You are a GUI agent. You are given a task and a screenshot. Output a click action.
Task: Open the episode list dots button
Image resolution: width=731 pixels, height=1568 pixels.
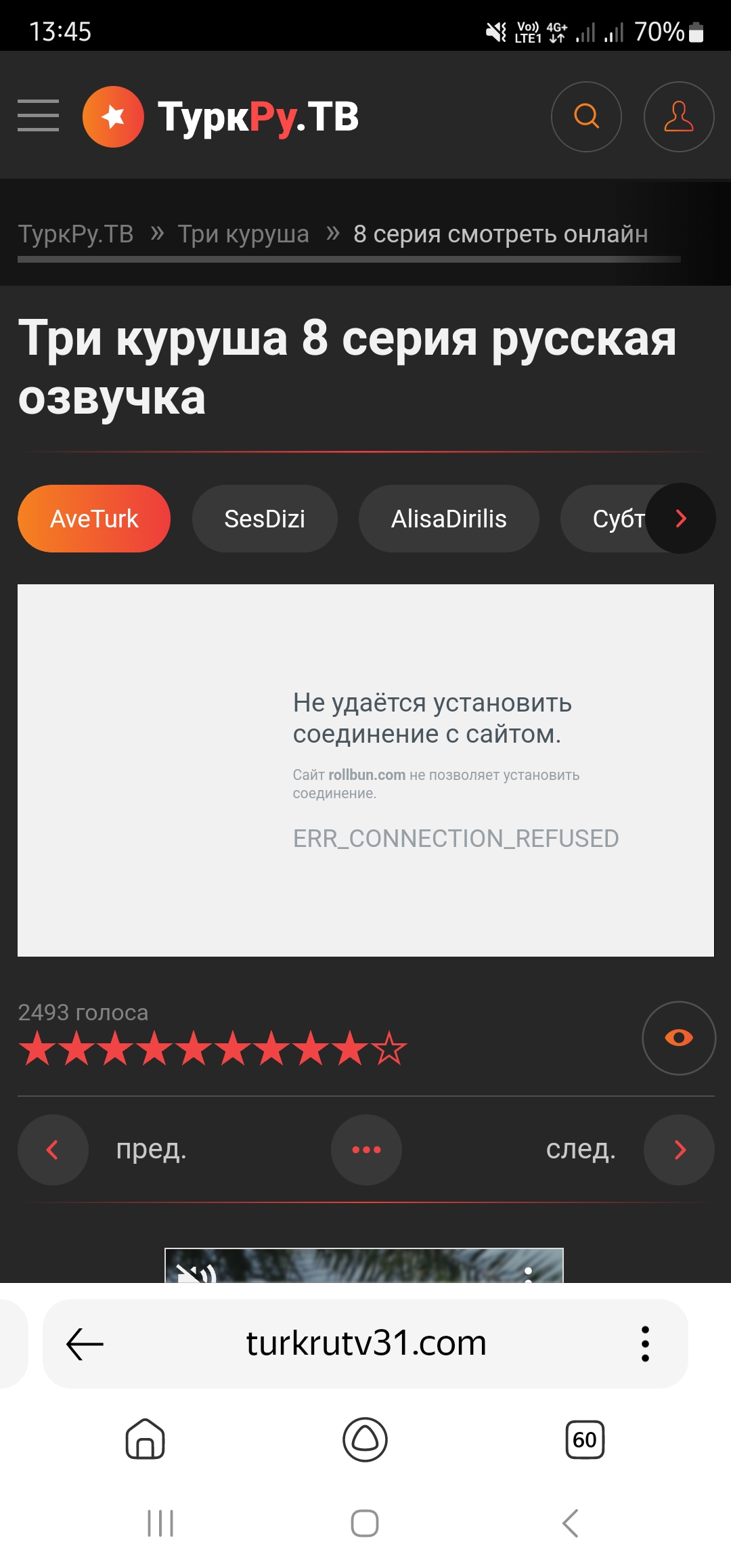click(x=366, y=1150)
